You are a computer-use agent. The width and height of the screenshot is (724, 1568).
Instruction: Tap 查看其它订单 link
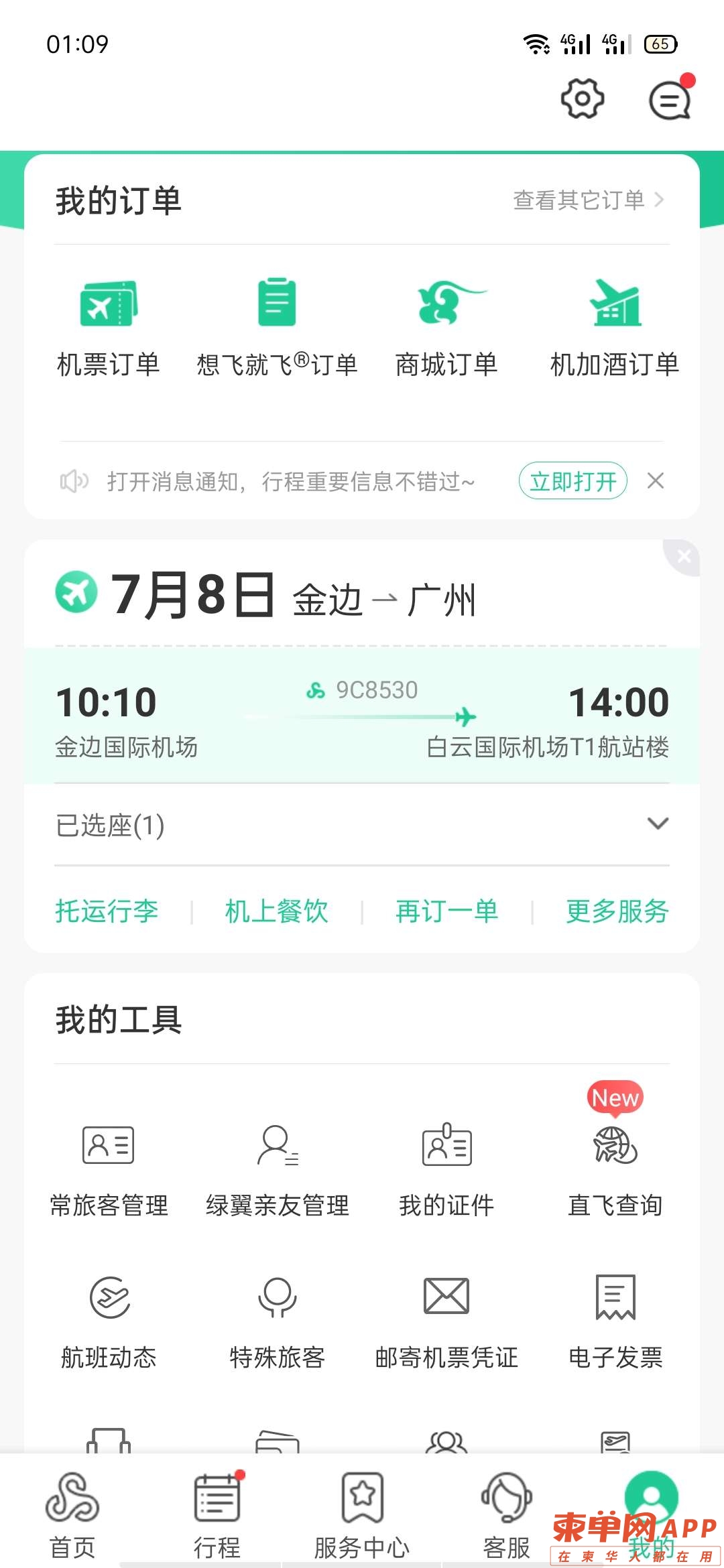click(x=588, y=200)
